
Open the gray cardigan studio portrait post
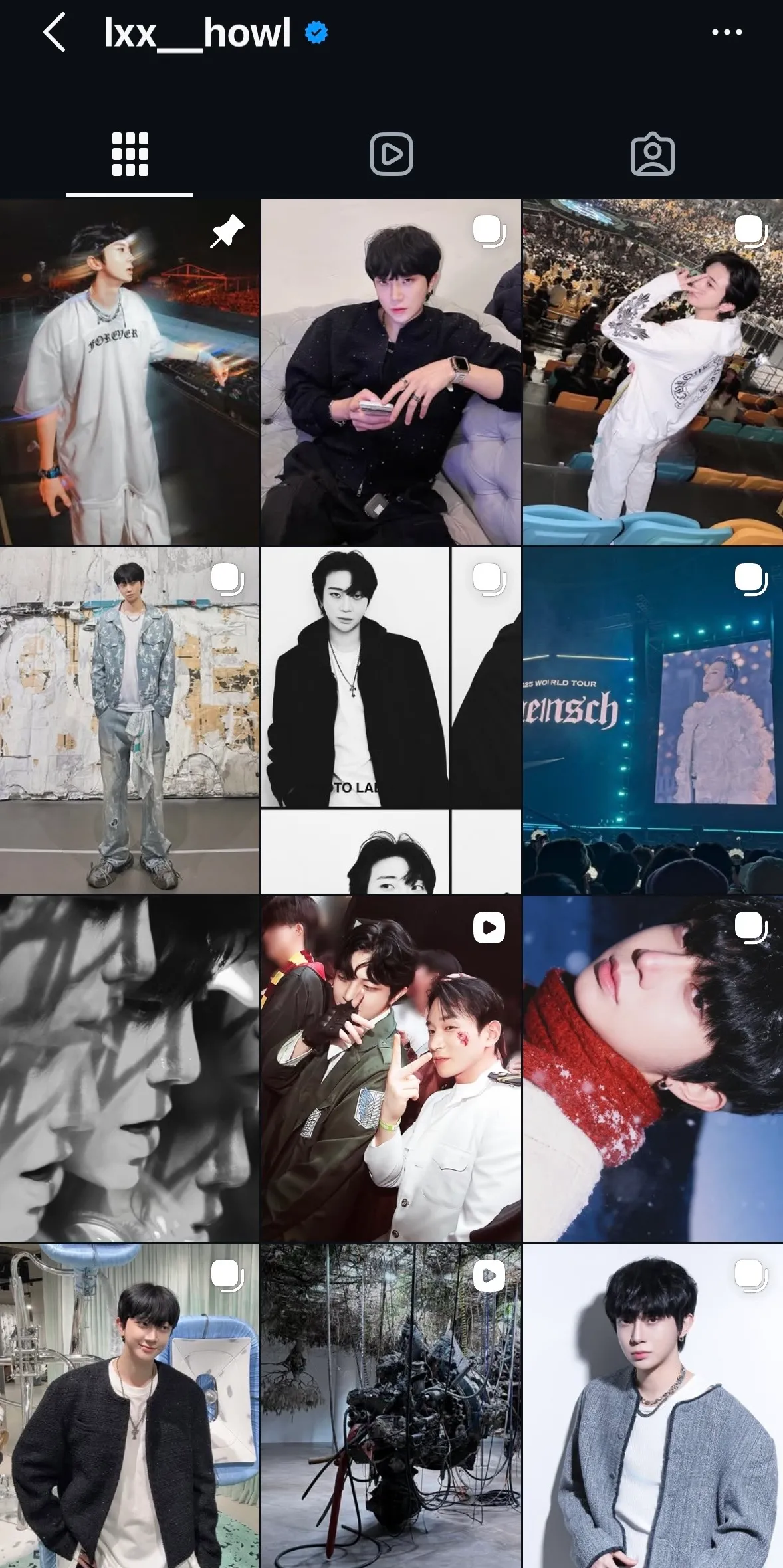(653, 1406)
